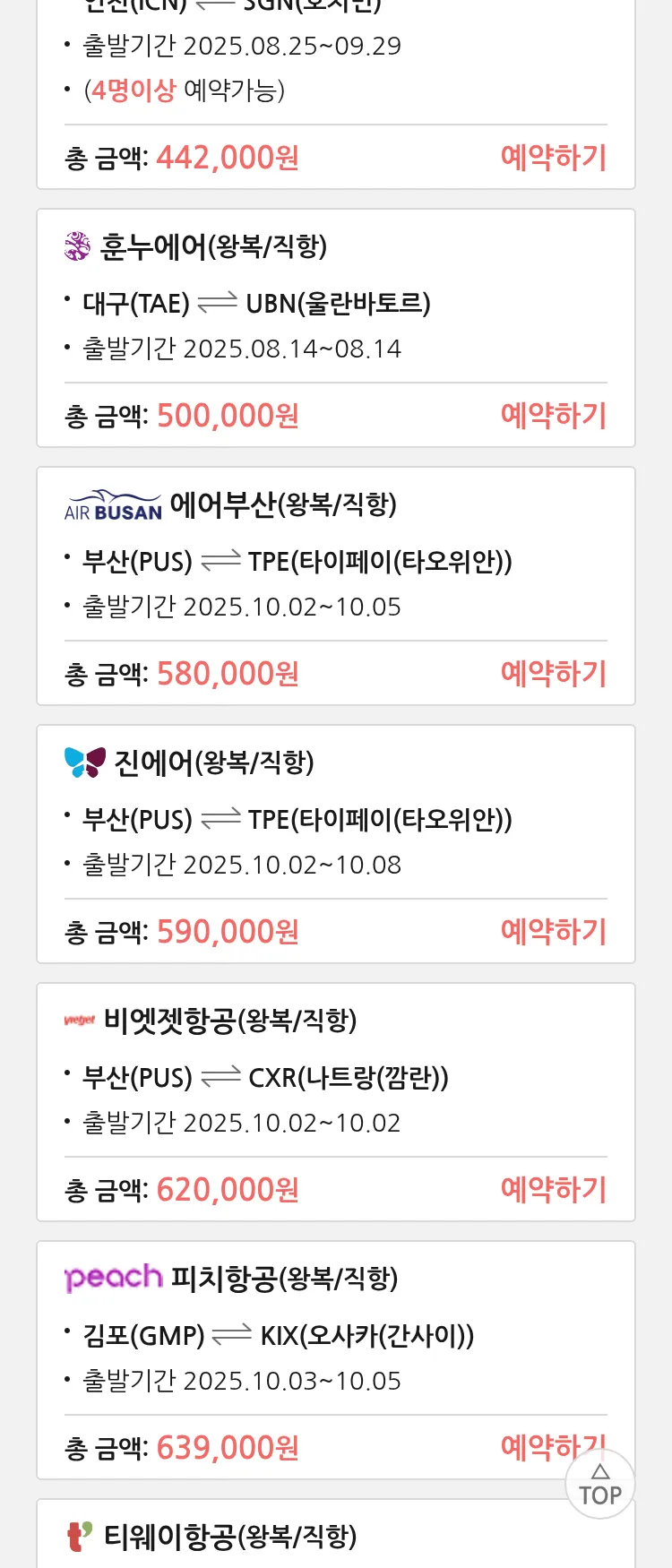View the 피치항공 flight card details
The height and width of the screenshot is (1568, 672).
click(x=335, y=1337)
